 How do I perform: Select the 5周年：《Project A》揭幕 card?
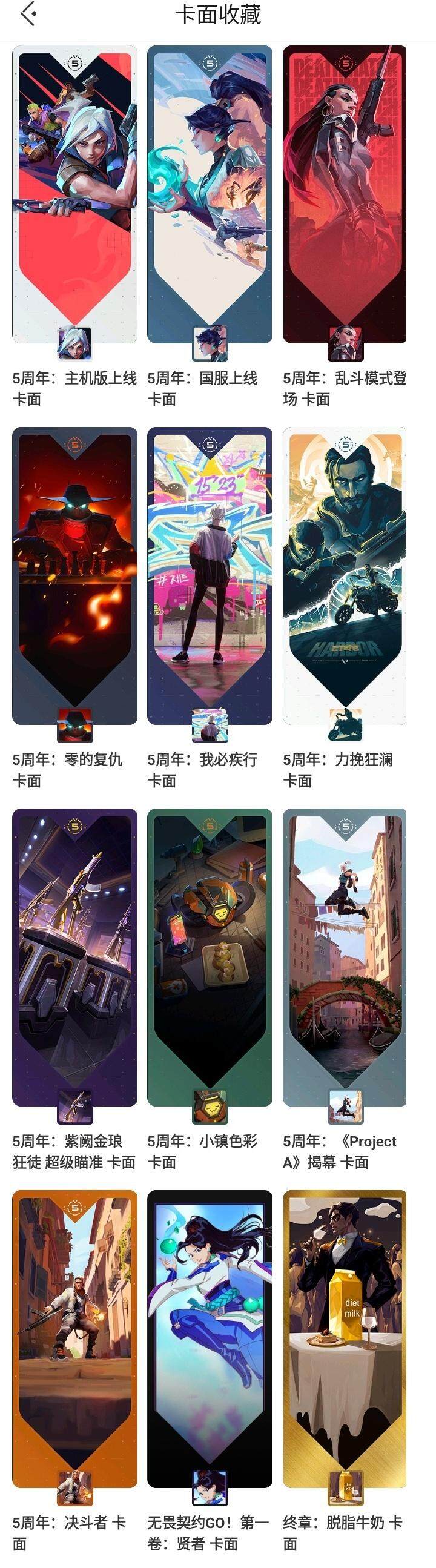point(345,957)
